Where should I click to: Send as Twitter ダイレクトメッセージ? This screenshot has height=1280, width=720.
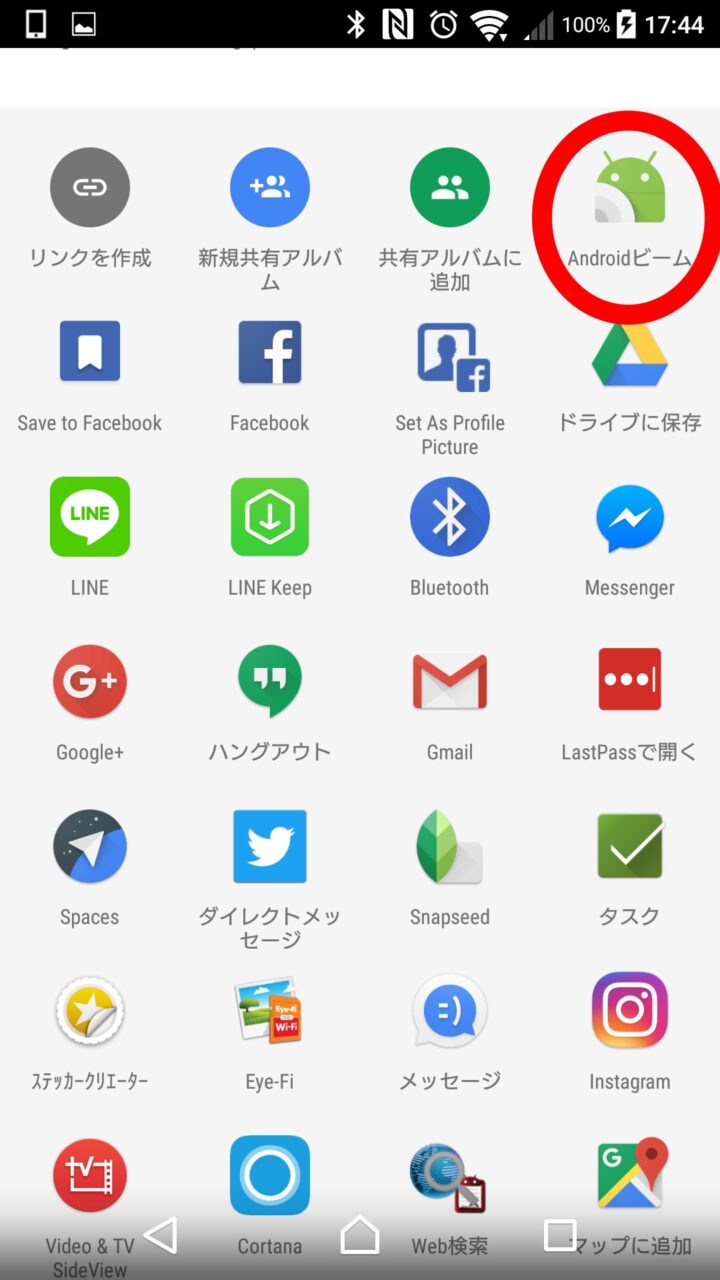pyautogui.click(x=270, y=846)
